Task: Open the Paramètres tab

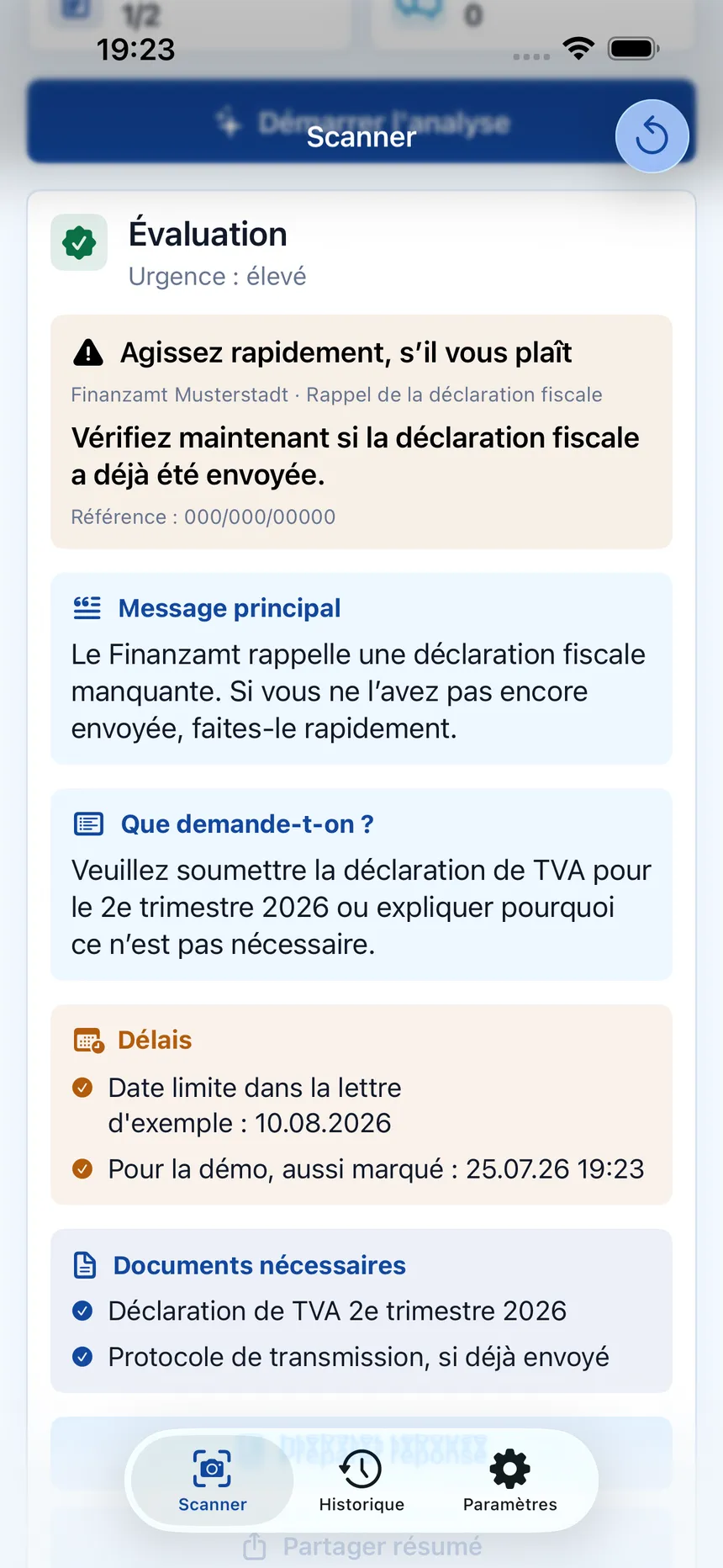Action: point(509,1481)
